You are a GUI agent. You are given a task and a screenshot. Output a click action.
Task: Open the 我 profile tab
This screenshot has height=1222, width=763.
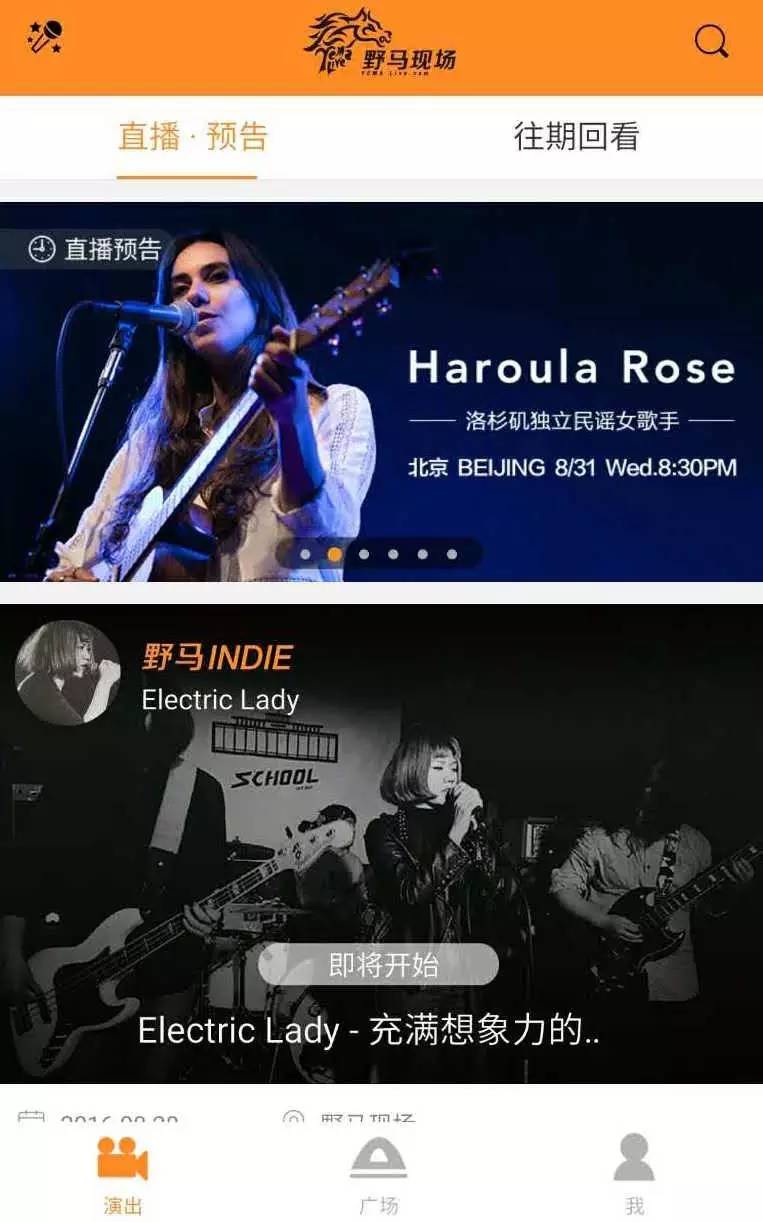pyautogui.click(x=634, y=1174)
